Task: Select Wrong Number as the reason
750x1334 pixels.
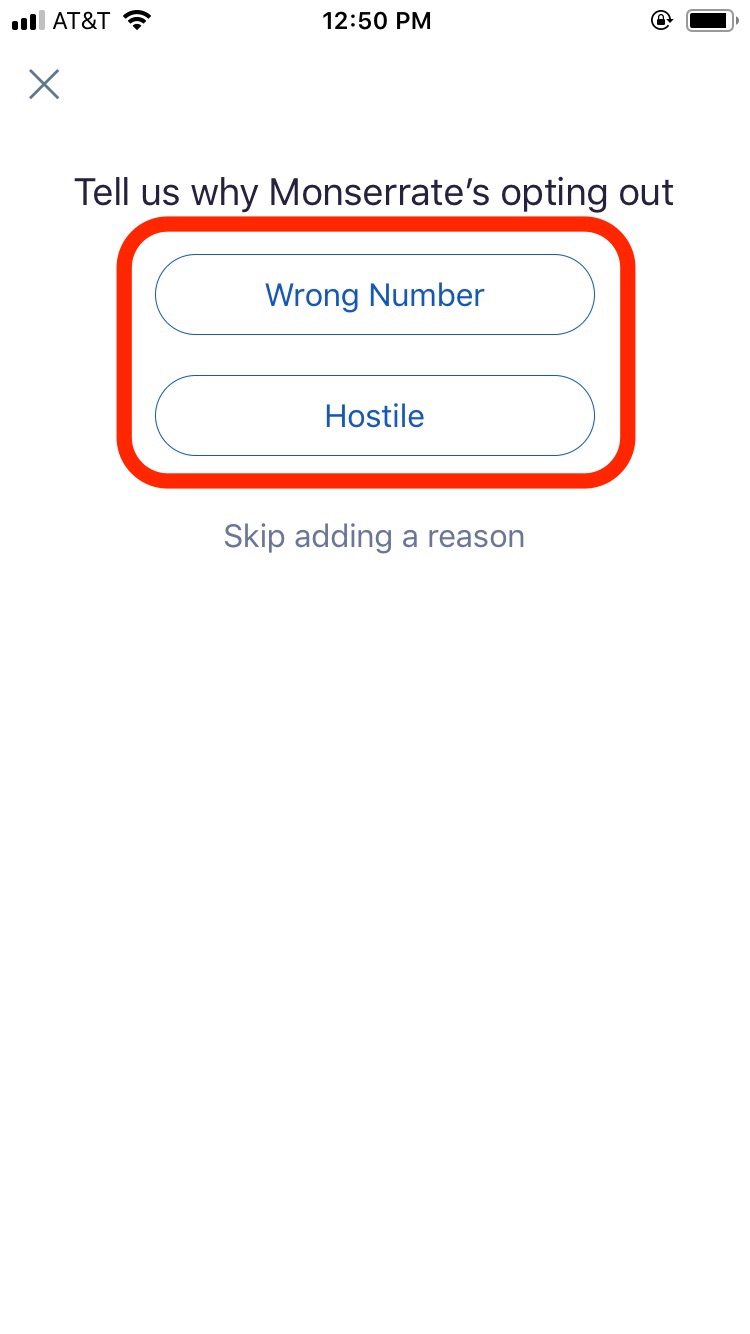Action: [375, 295]
